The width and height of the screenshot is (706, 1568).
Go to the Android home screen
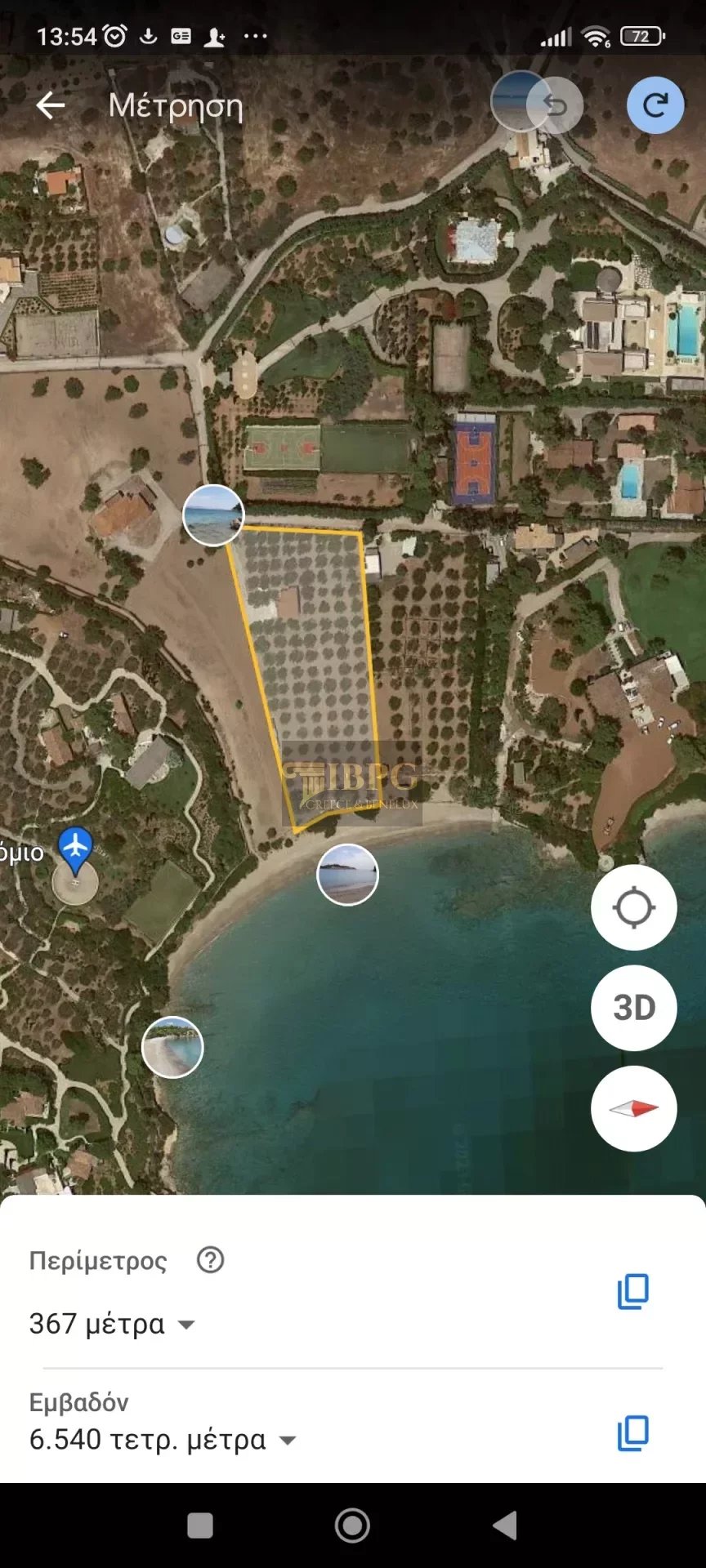(352, 1525)
